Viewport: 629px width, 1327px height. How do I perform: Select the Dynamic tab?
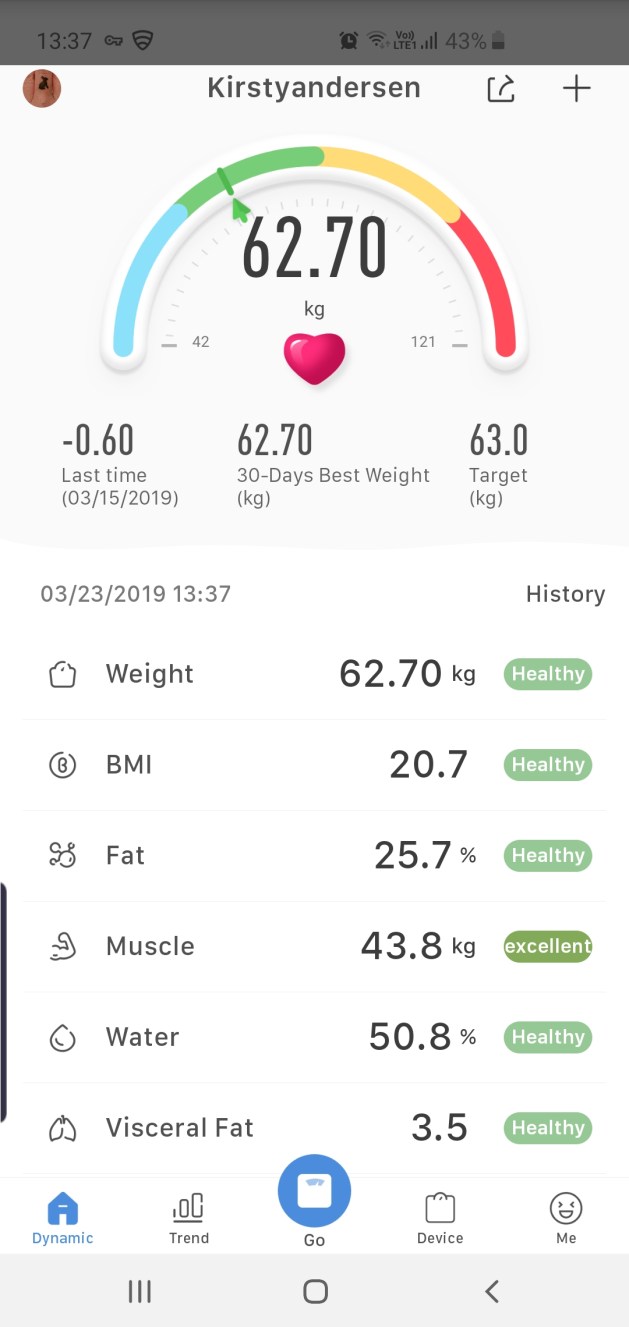(62, 1218)
